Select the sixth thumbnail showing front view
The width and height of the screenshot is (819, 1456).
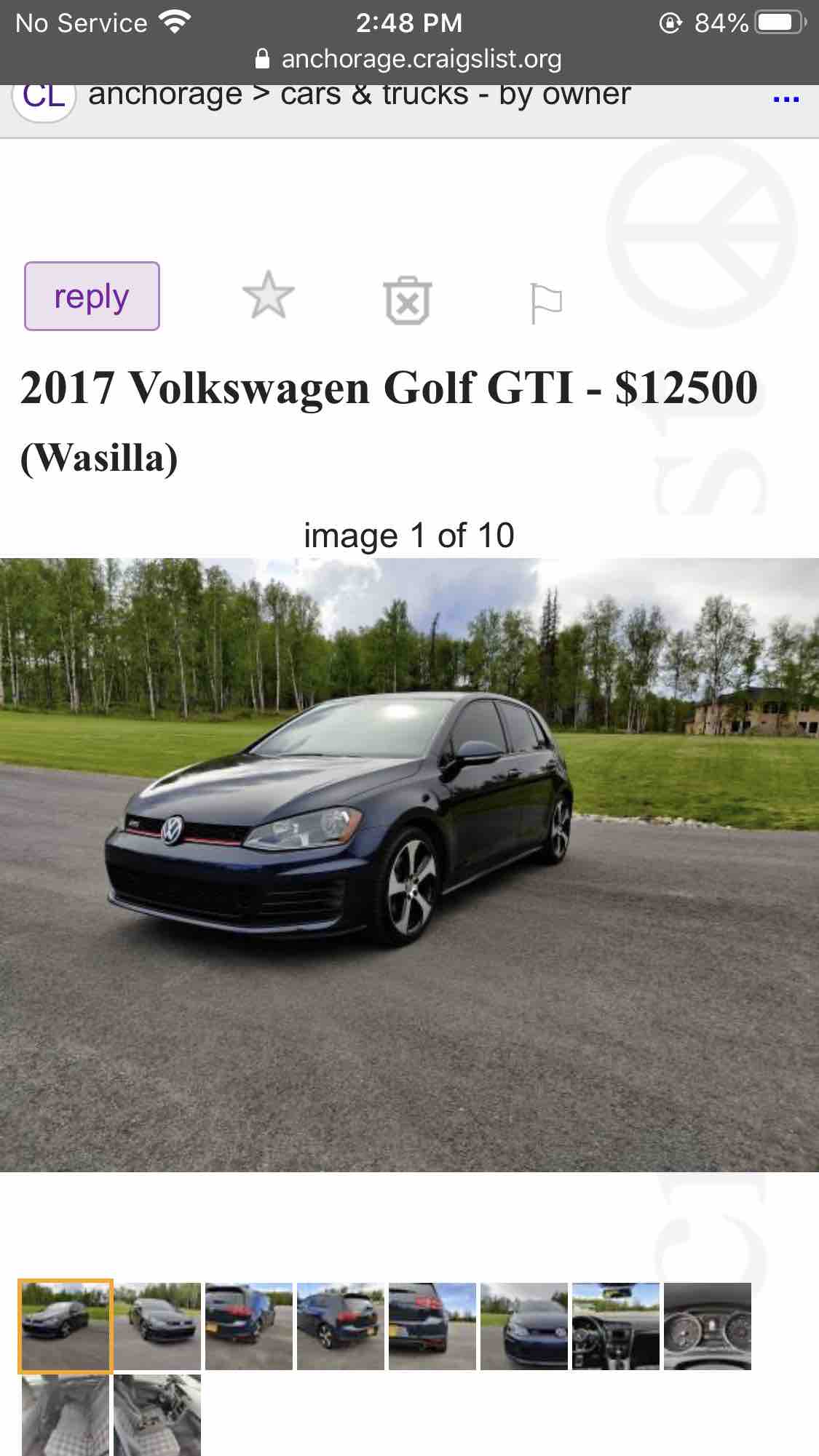[524, 1326]
